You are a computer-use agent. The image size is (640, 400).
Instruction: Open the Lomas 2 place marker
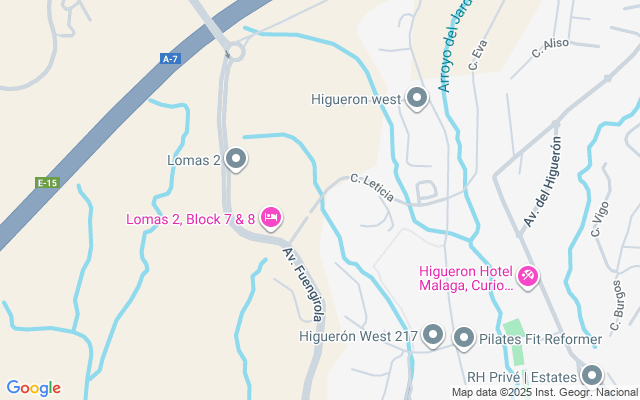point(237,159)
